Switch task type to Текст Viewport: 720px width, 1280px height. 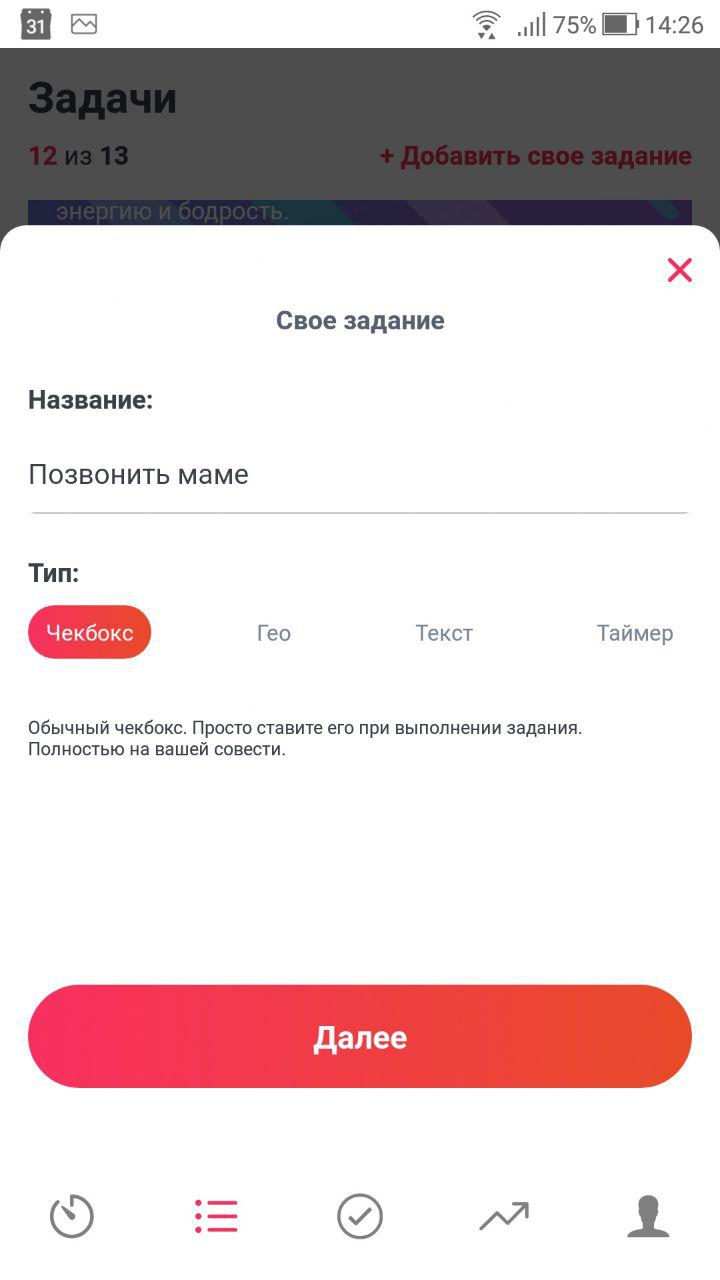pos(444,633)
